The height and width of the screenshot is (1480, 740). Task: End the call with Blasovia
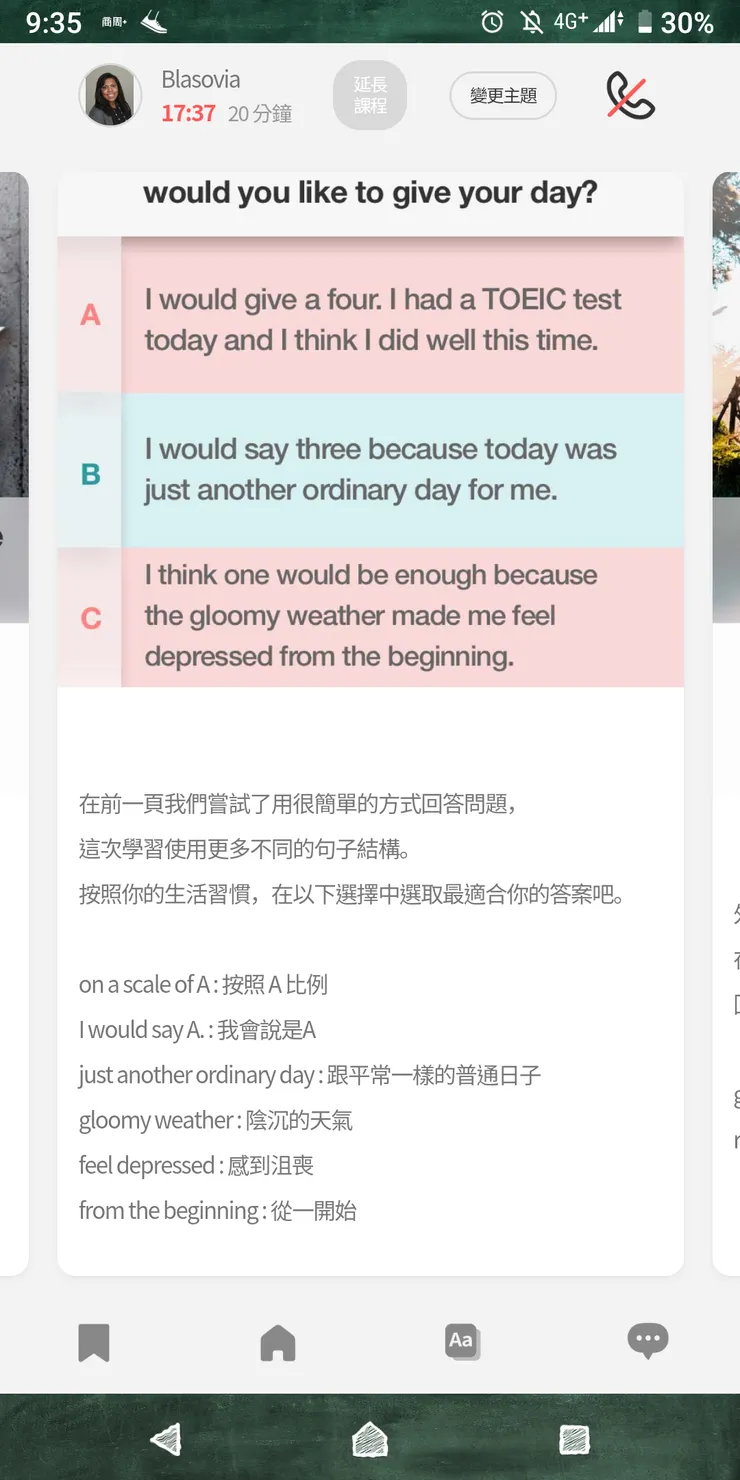pos(630,96)
